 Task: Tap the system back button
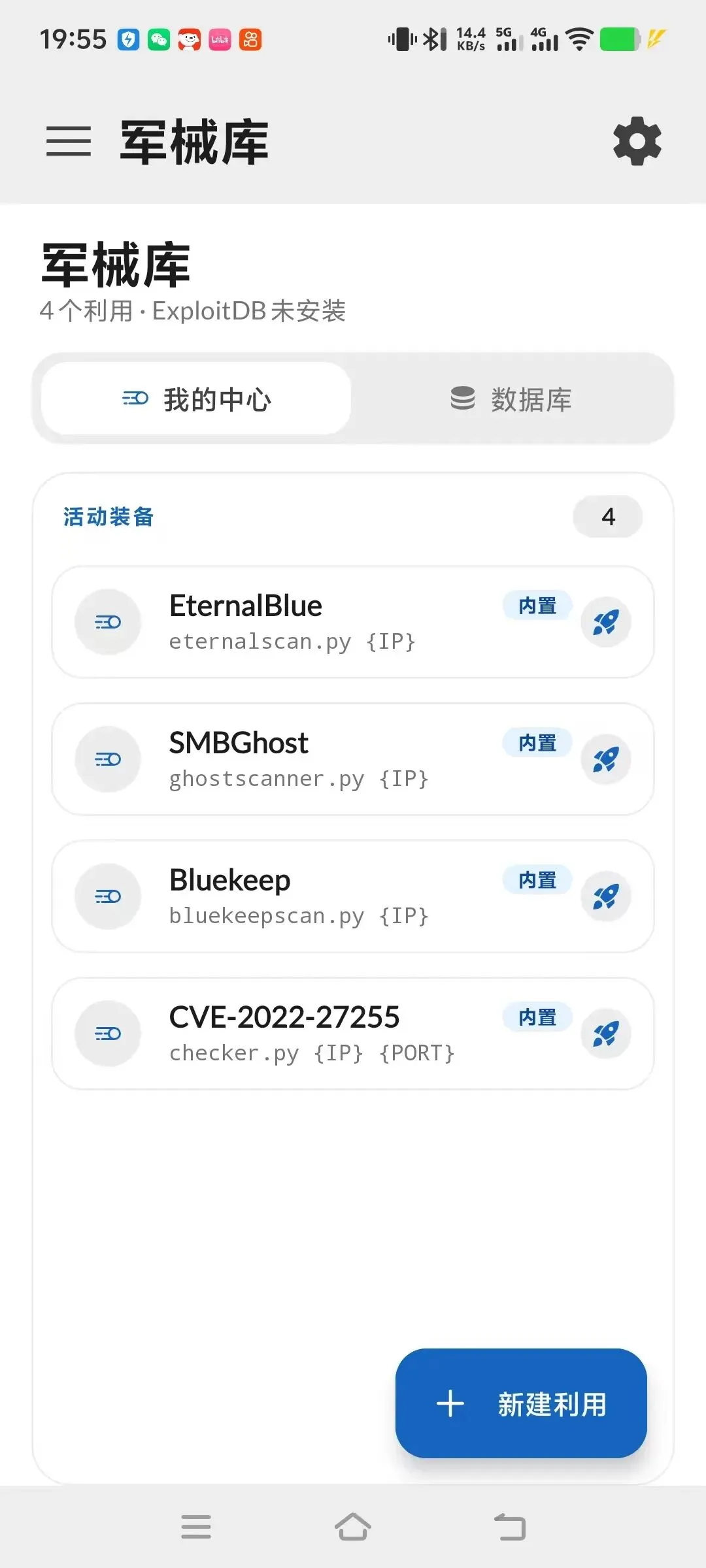pos(510,1527)
